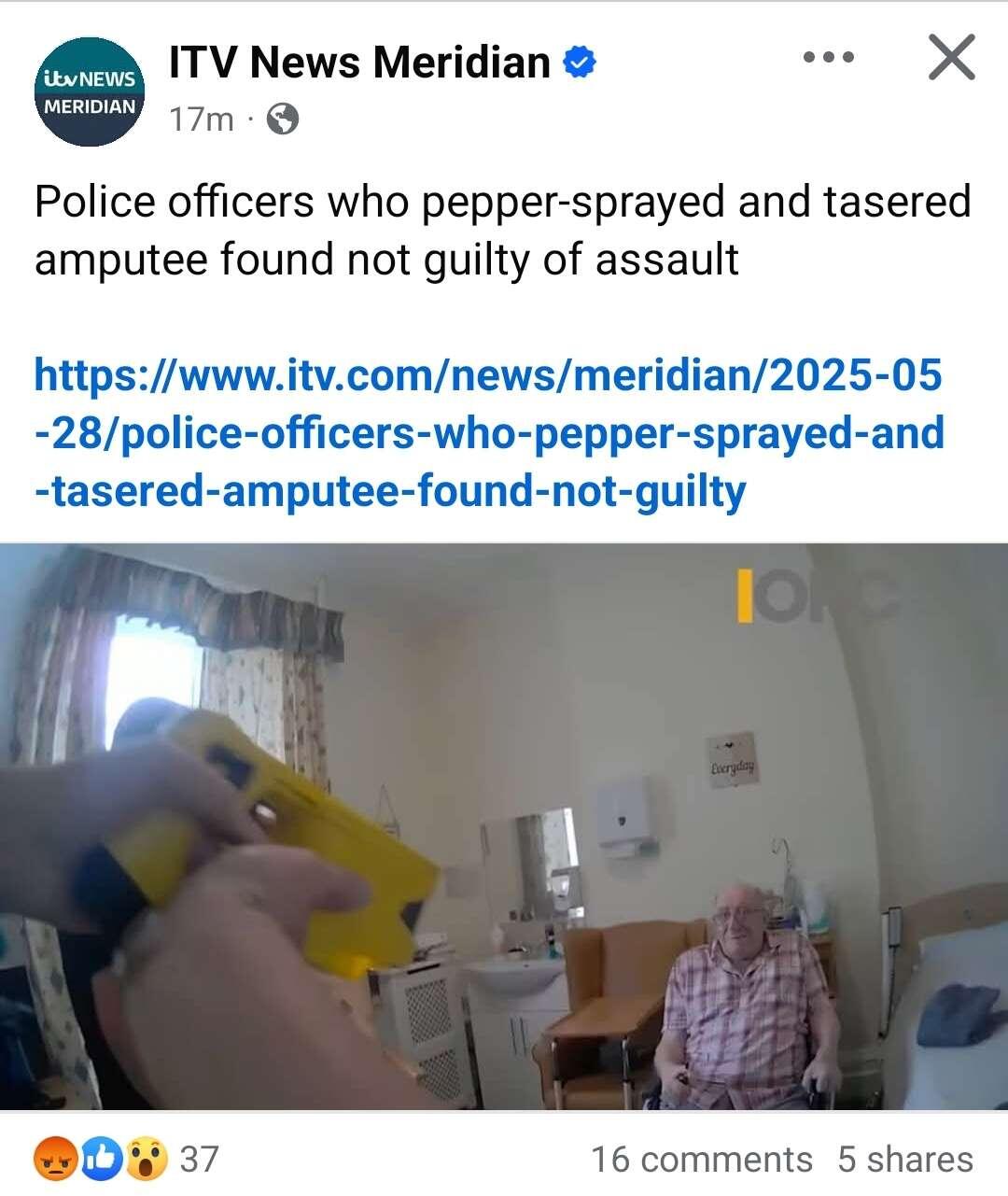
Task: Open ITV News Meridian profile picture
Action: click(x=89, y=91)
